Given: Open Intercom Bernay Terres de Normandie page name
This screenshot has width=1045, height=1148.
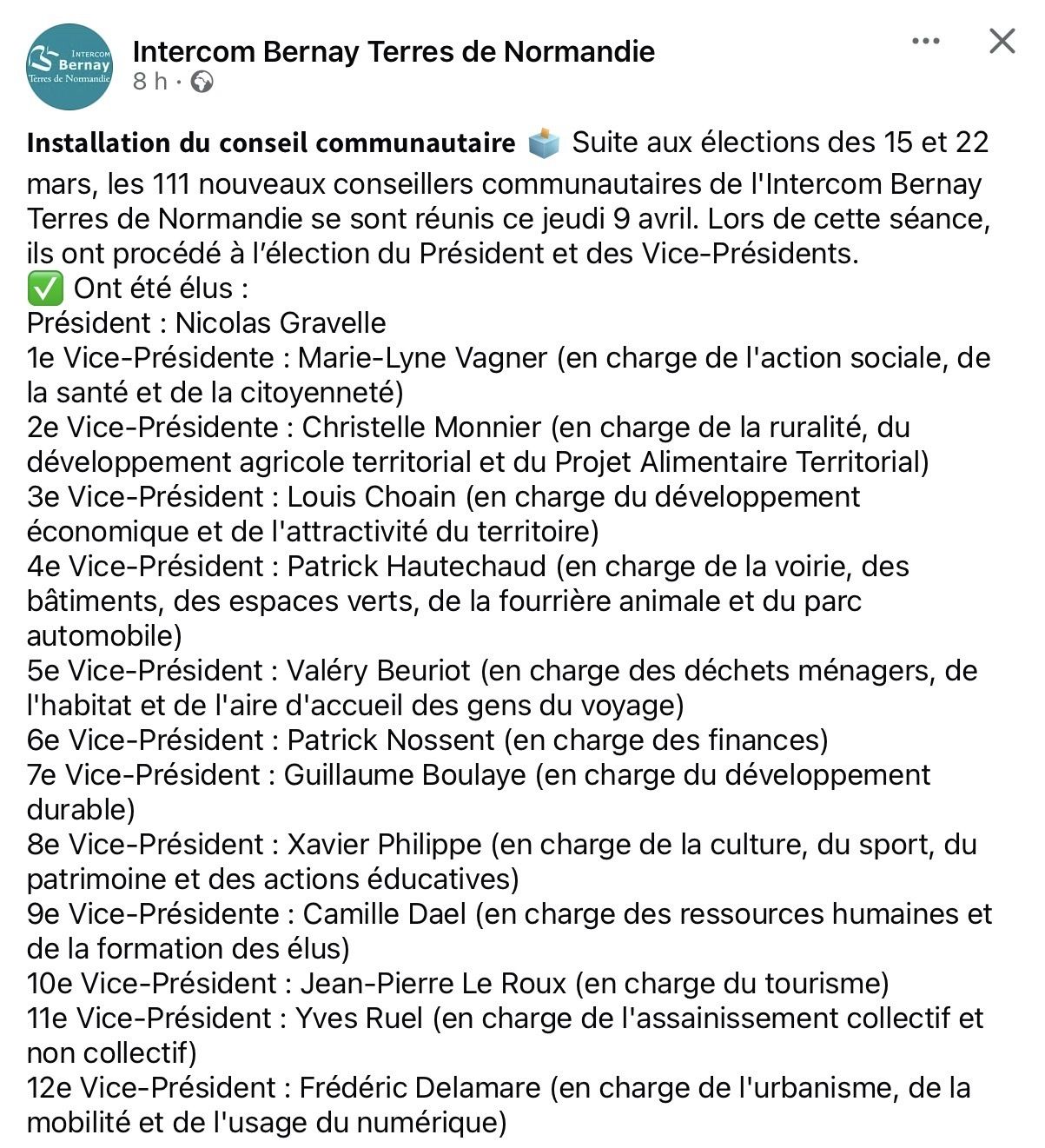Looking at the screenshot, I should tap(394, 52).
